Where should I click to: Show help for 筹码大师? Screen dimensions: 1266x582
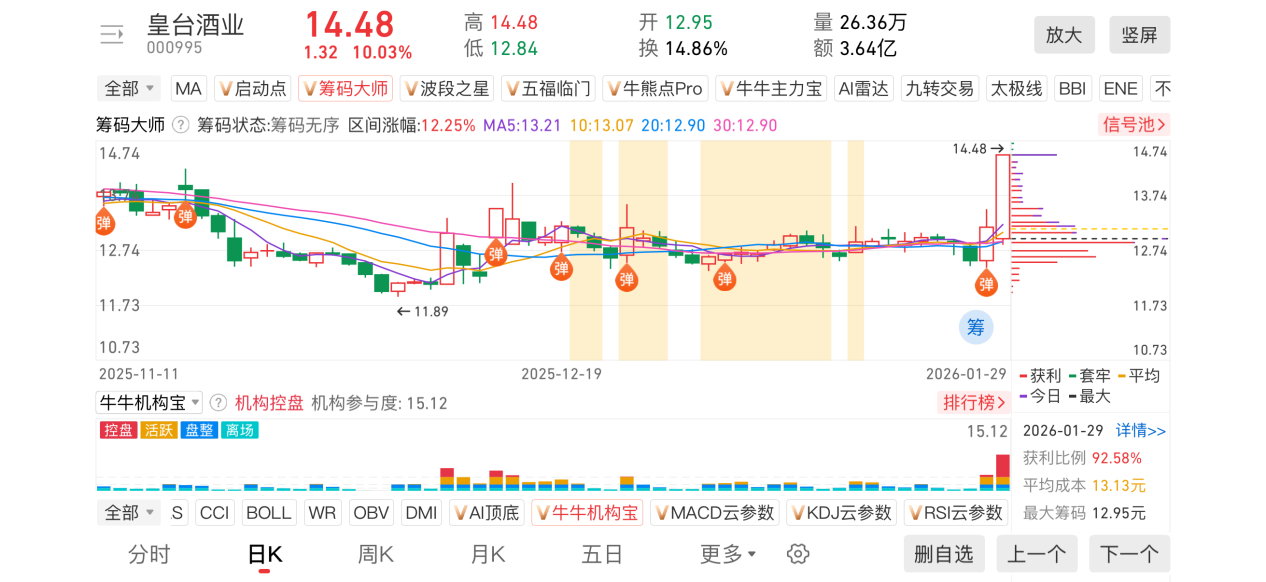point(181,125)
